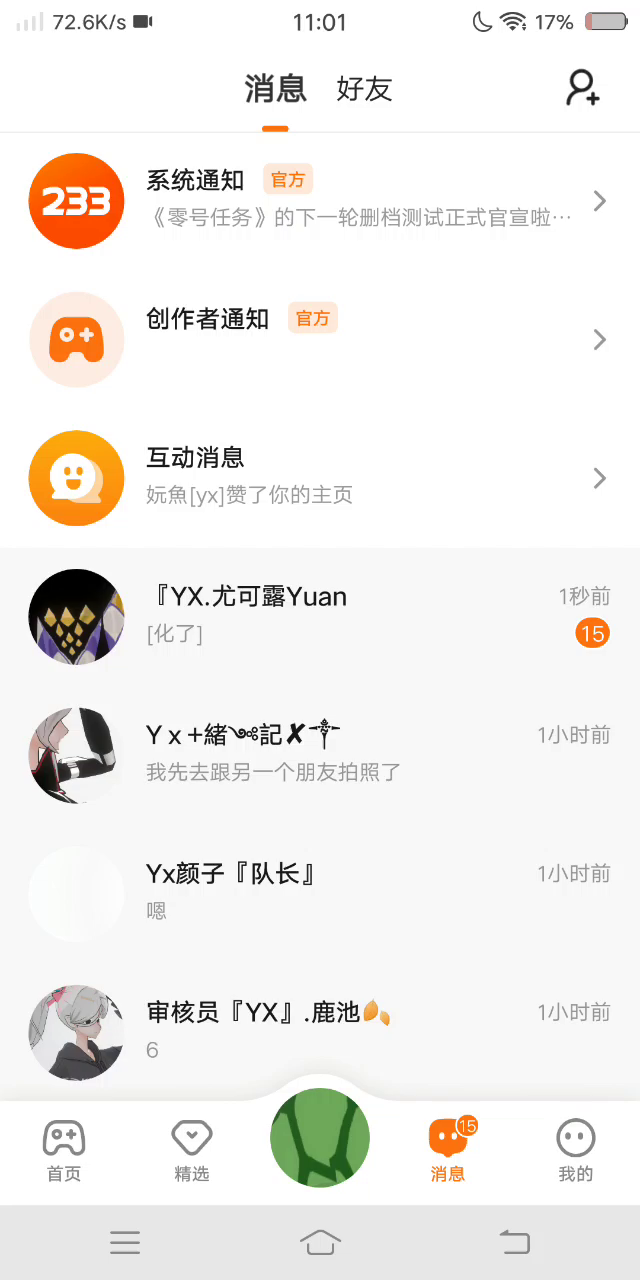Open the add friend icon

pyautogui.click(x=582, y=89)
